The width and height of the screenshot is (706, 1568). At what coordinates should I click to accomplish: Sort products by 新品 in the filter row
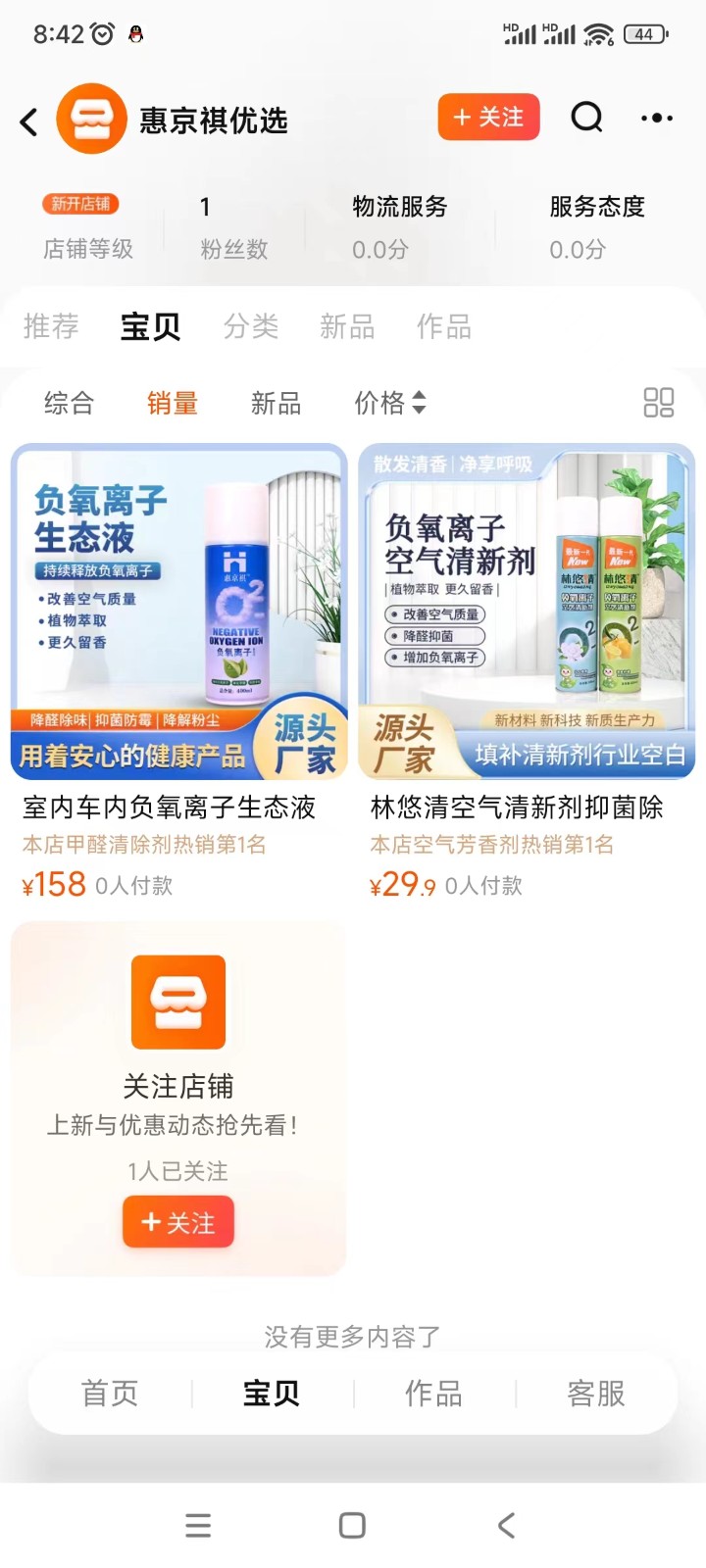pyautogui.click(x=276, y=403)
